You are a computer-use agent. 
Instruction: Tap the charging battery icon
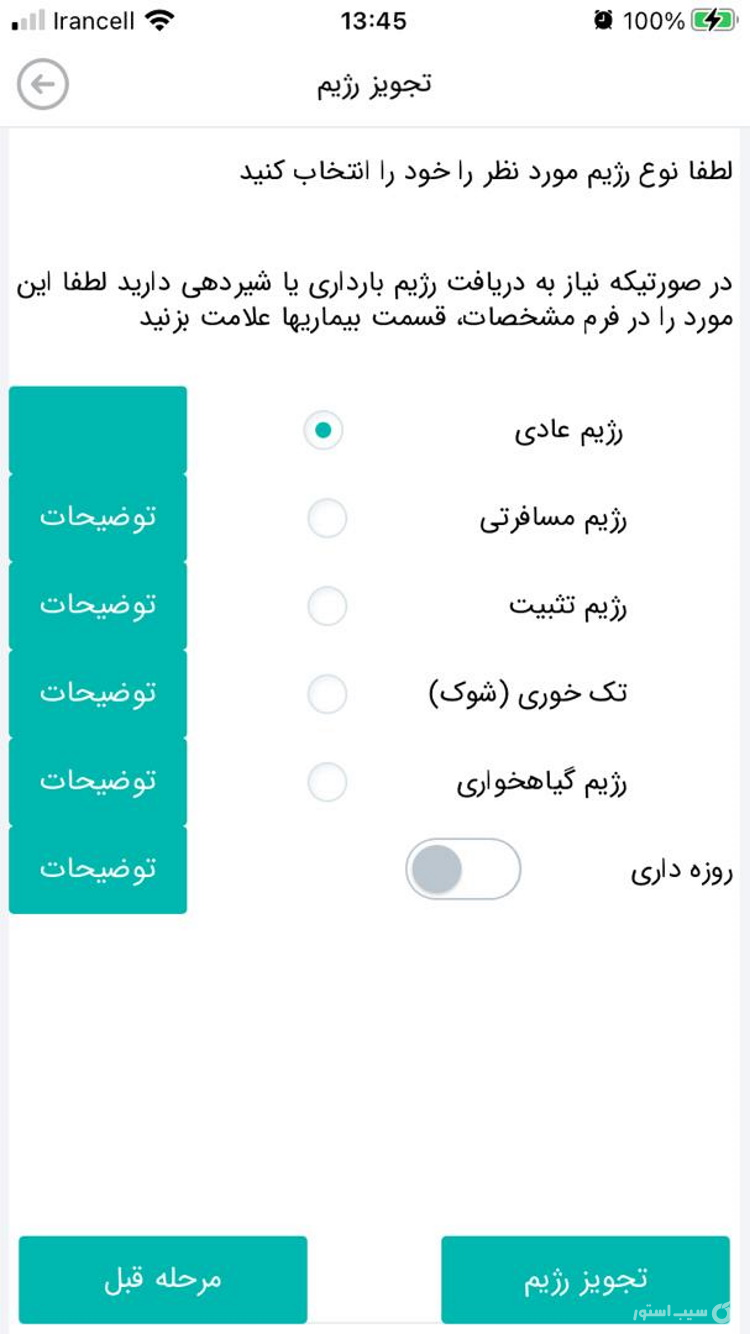coord(712,18)
